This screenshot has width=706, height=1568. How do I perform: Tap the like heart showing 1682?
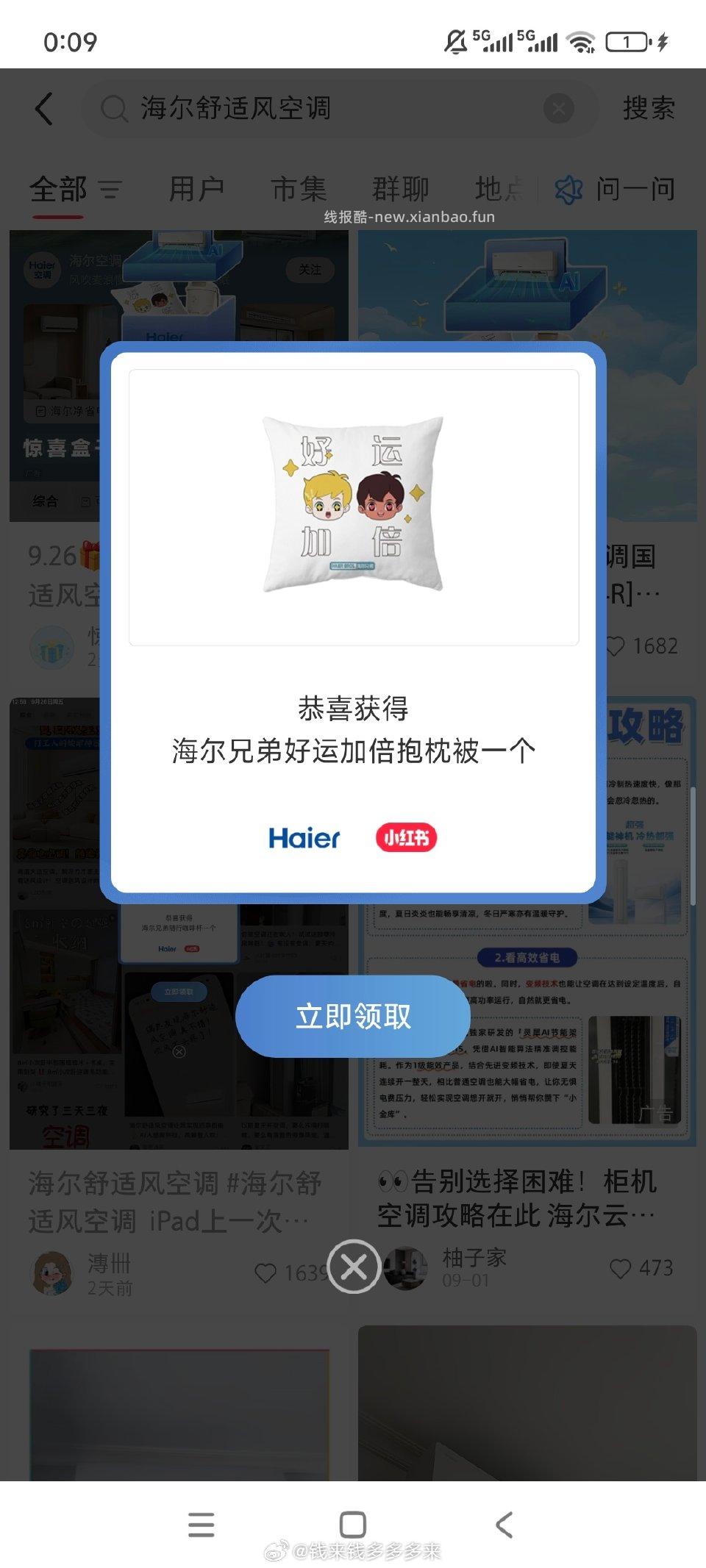(616, 645)
